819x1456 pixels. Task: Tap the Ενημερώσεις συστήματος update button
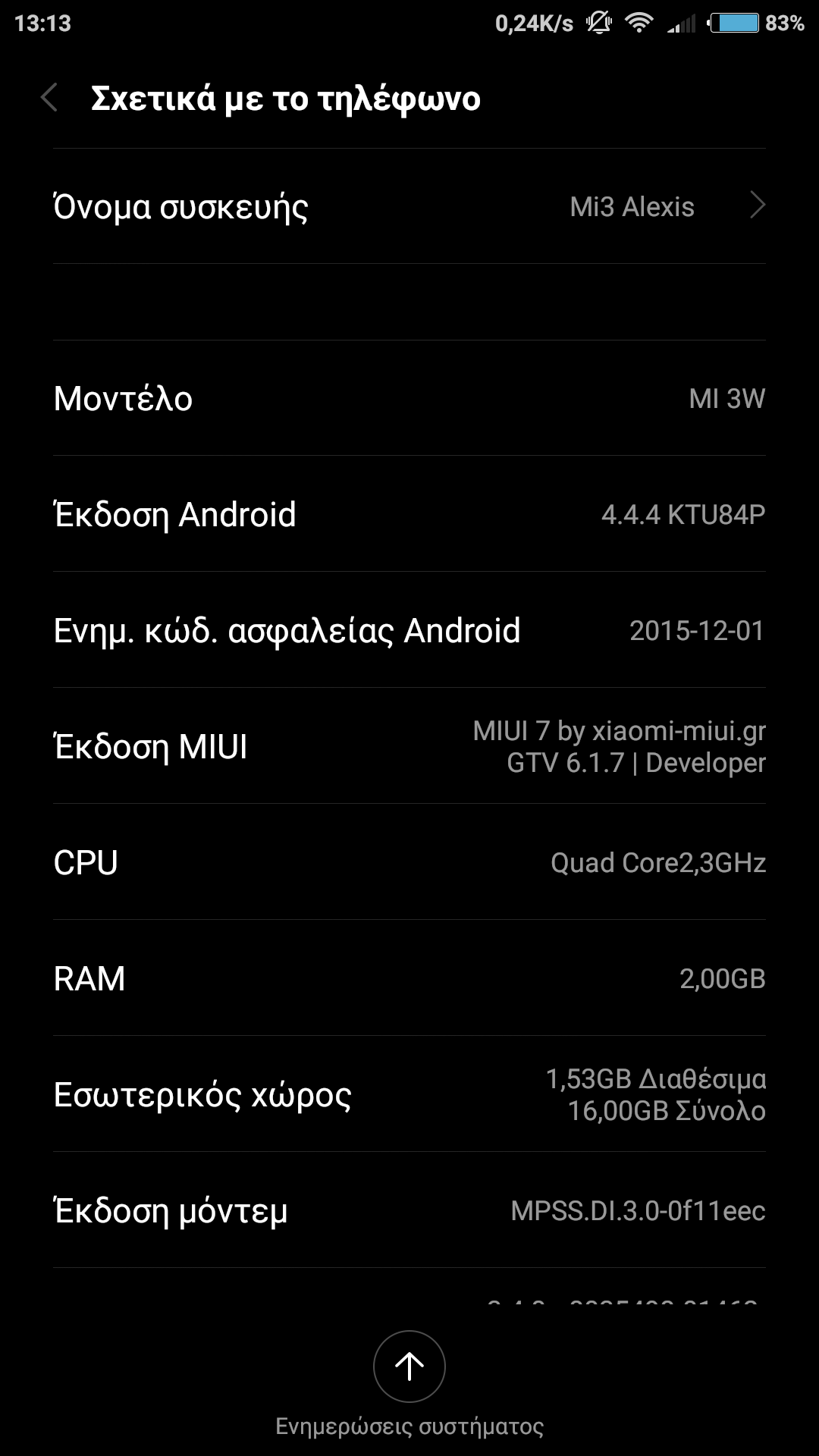[409, 1367]
